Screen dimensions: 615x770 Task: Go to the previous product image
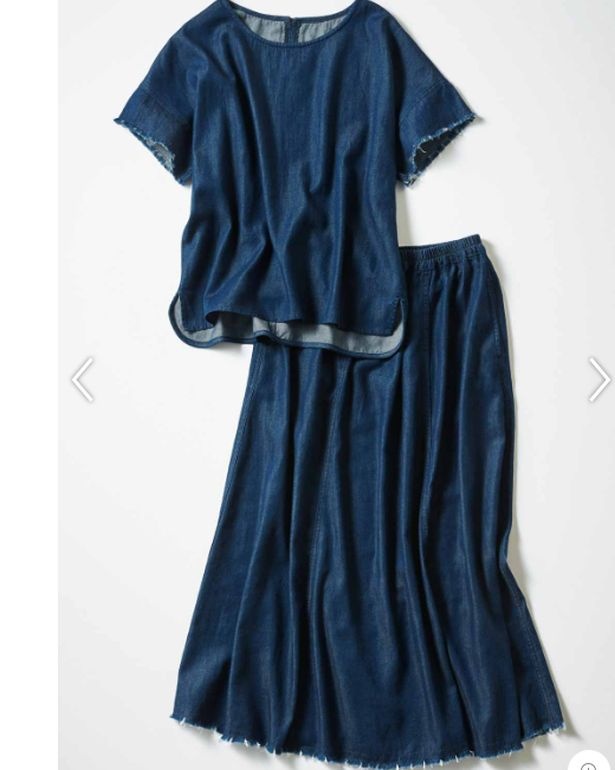pos(82,380)
